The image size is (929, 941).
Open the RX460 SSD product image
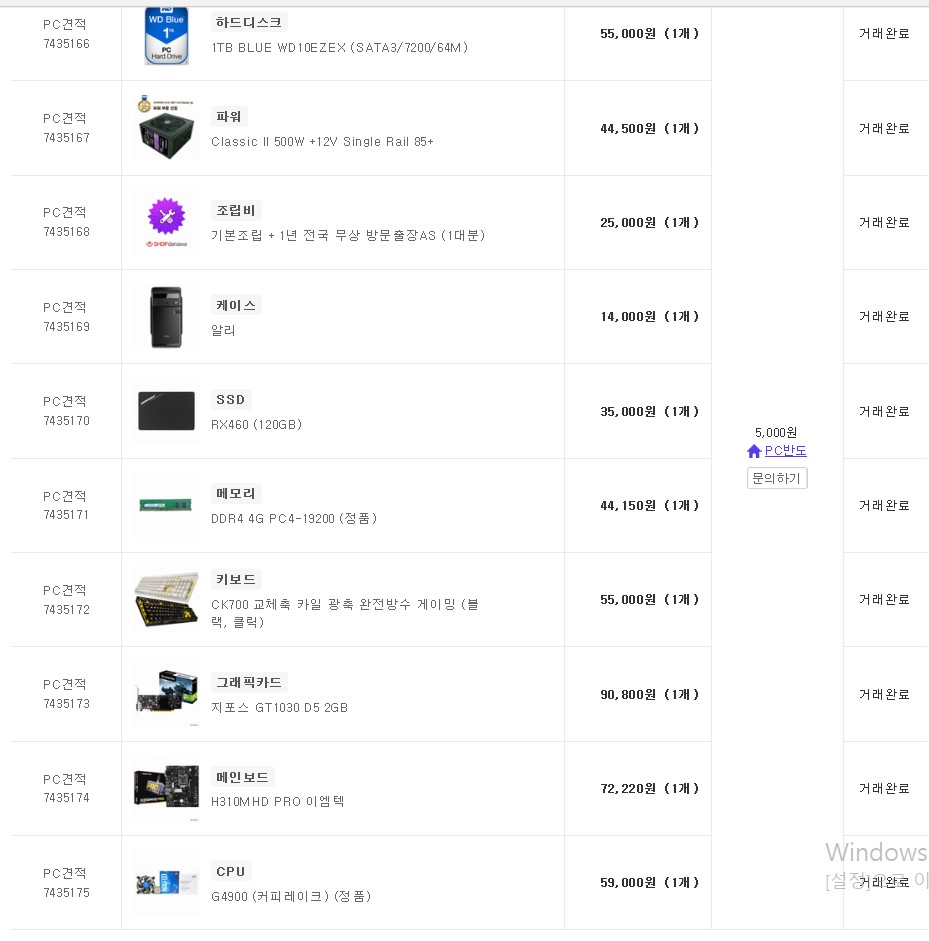click(x=166, y=411)
